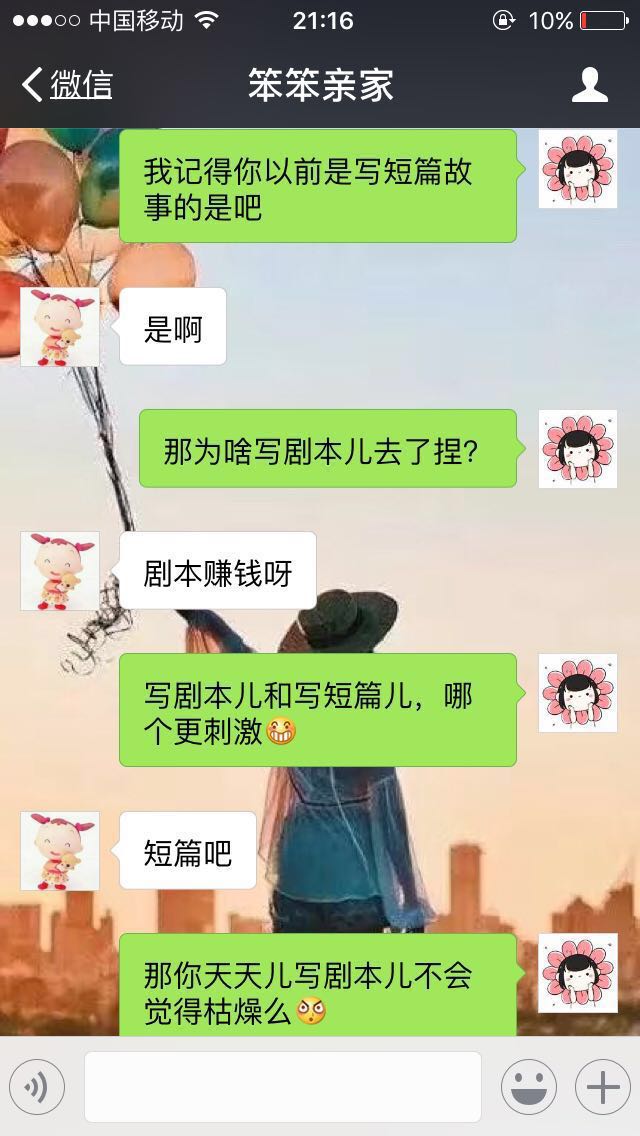This screenshot has width=640, height=1136.
Task: Go back to 微信 chat list
Action: [x=66, y=85]
